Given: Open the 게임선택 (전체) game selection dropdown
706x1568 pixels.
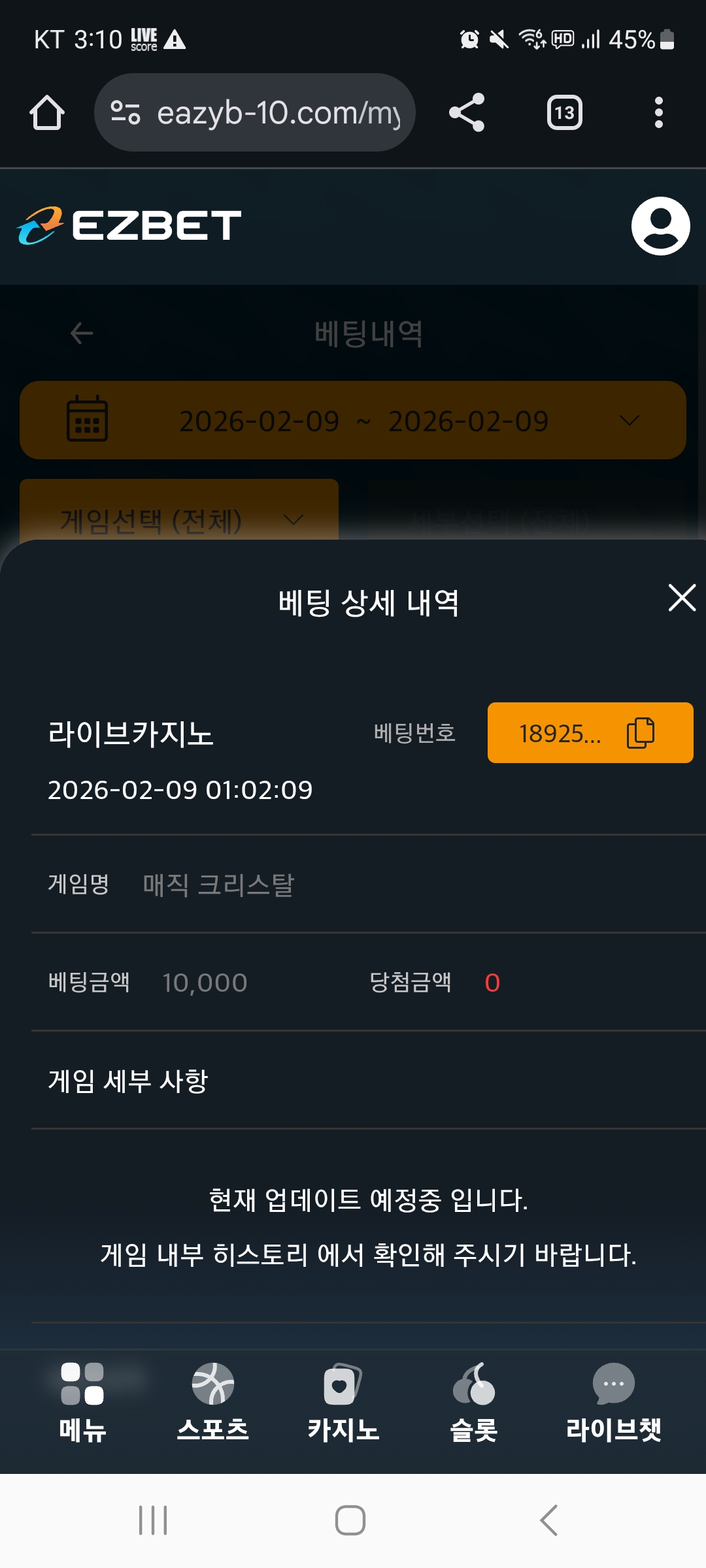Looking at the screenshot, I should point(179,521).
